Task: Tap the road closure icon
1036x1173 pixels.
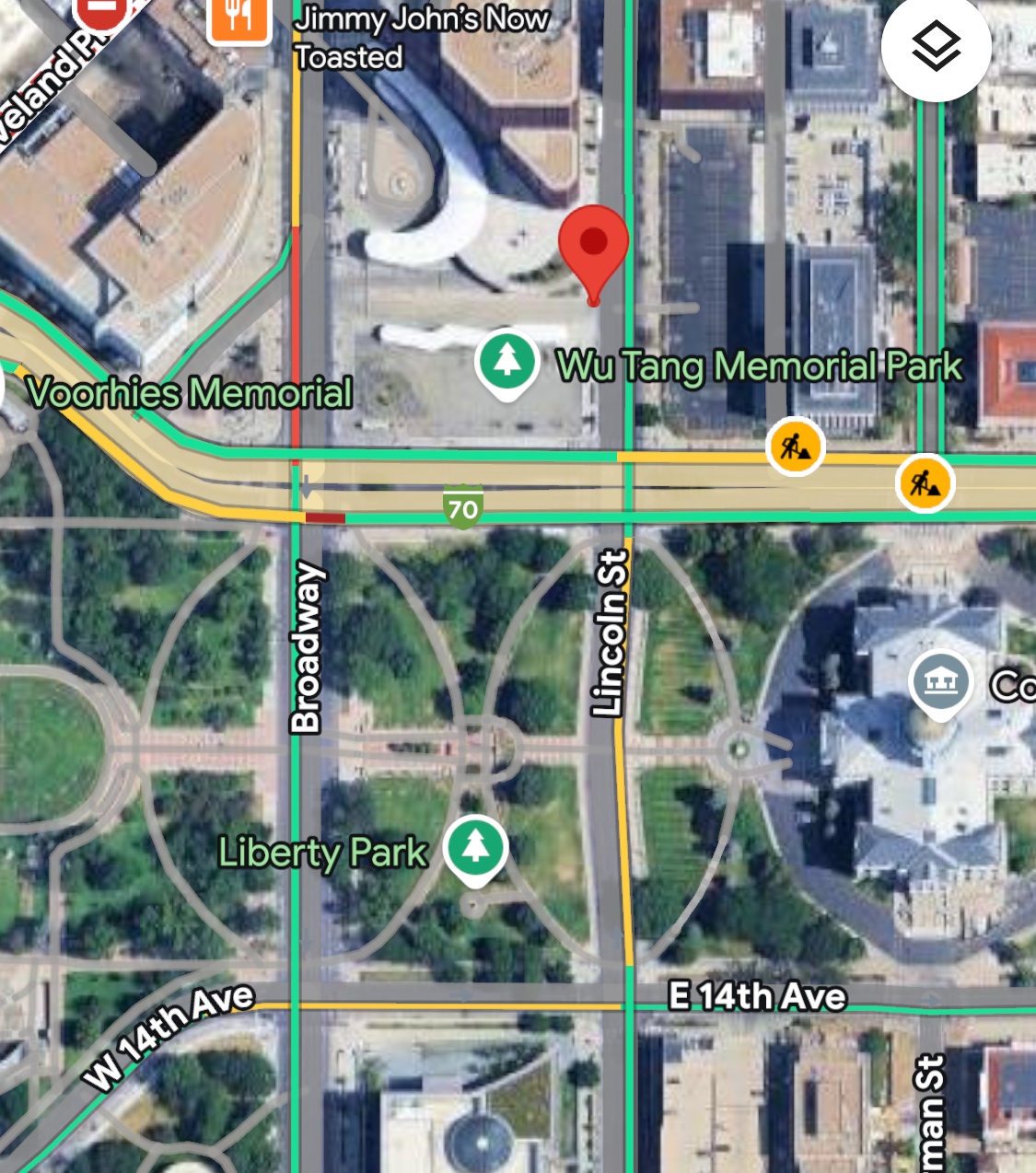Action: pos(103,11)
